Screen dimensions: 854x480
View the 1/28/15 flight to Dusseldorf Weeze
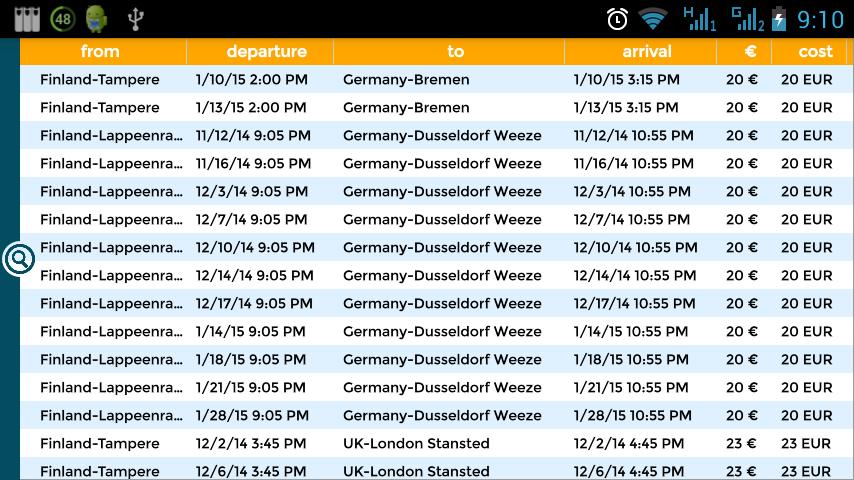[x=436, y=416]
